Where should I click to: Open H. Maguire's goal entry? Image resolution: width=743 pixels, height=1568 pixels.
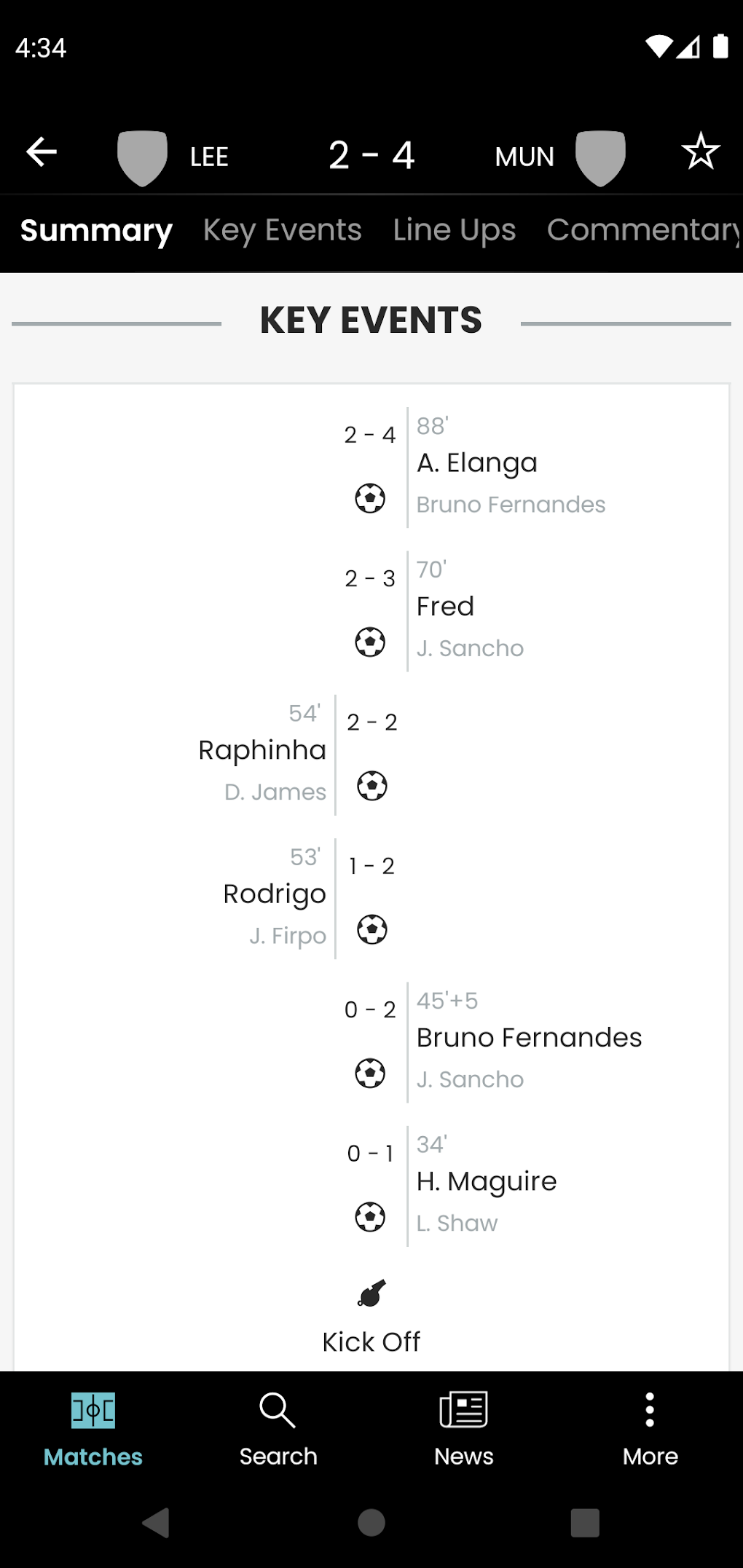[485, 1181]
